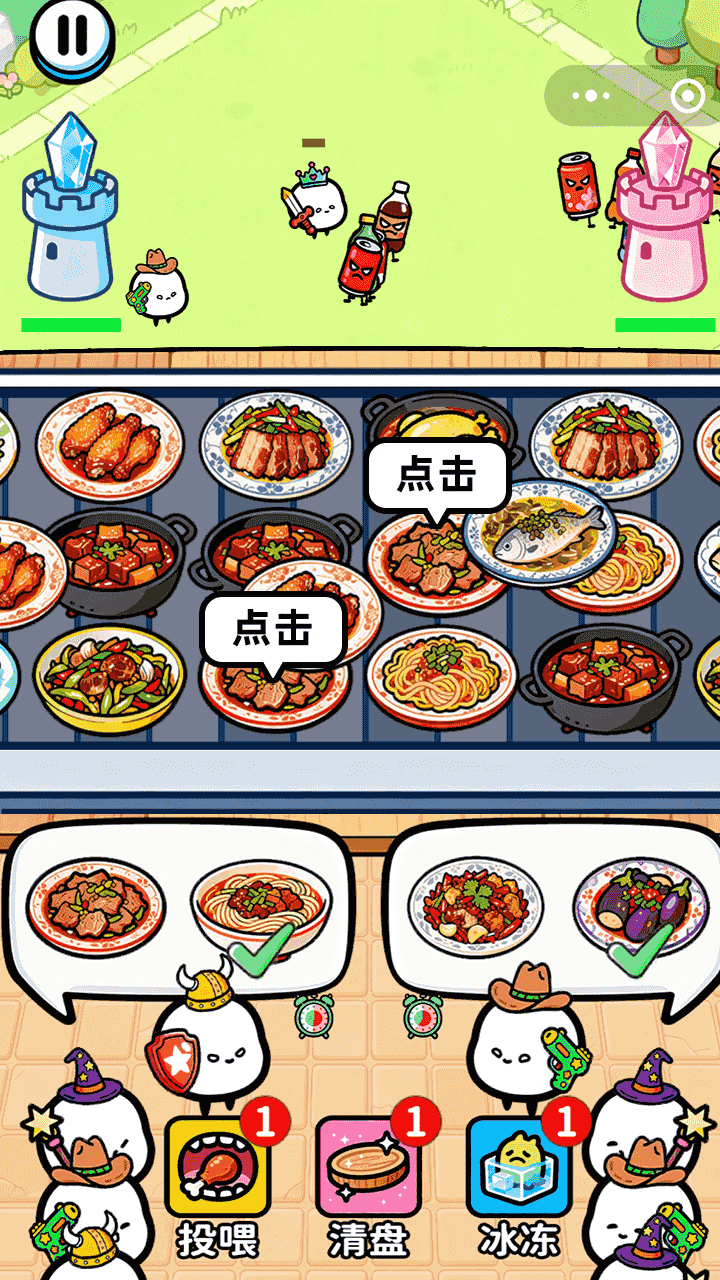The image size is (720, 1280).
Task: Use the 冰冻 freeze power-up
Action: [x=518, y=1167]
